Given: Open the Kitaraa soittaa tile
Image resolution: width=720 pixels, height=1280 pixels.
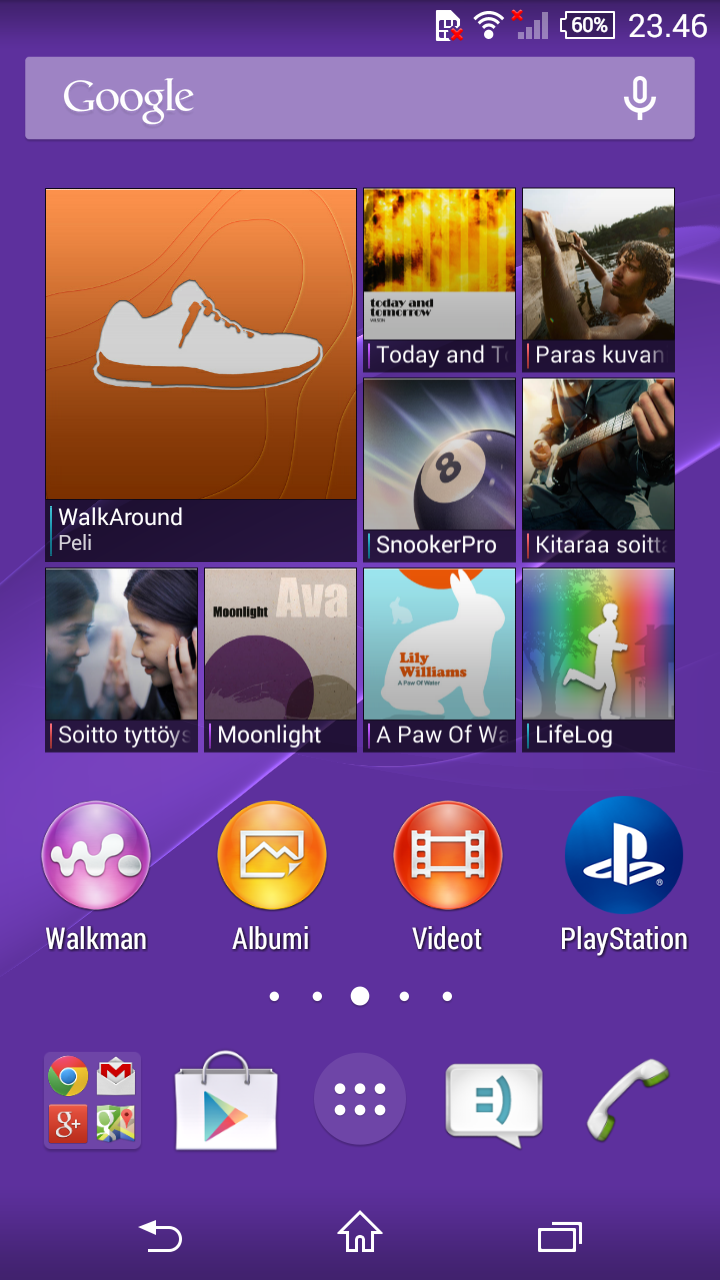Looking at the screenshot, I should [598, 470].
